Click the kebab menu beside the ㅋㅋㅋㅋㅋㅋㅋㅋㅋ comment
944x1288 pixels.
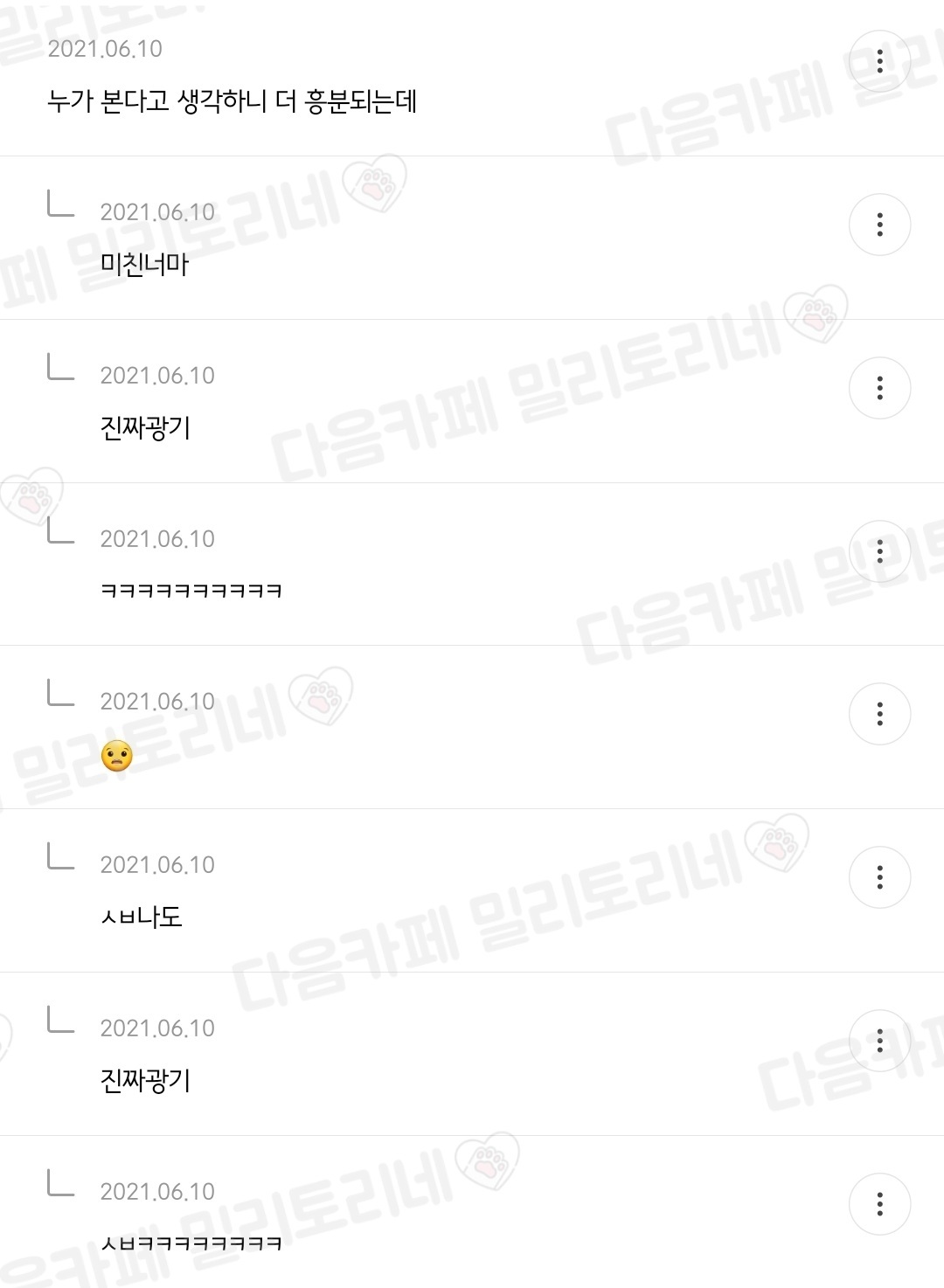882,551
